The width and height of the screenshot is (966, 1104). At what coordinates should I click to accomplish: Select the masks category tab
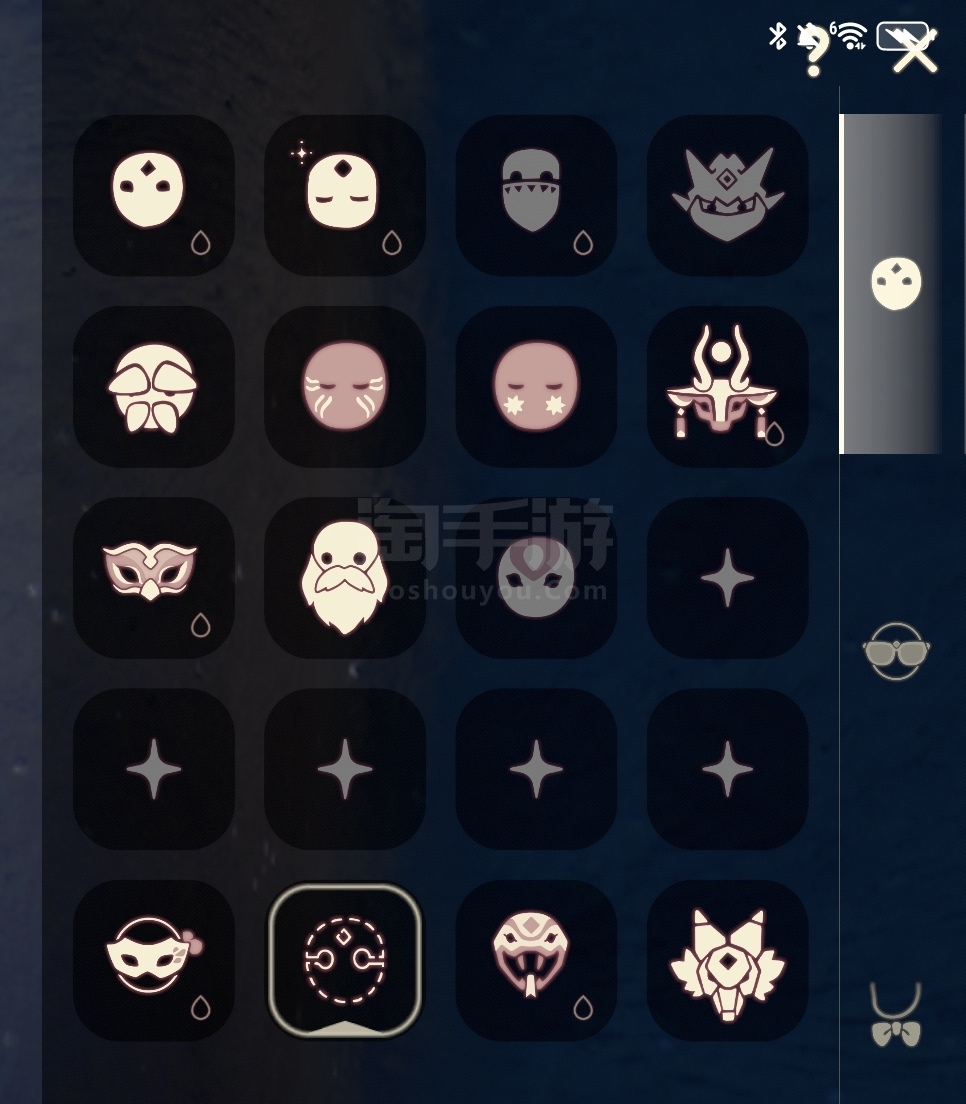tap(894, 283)
